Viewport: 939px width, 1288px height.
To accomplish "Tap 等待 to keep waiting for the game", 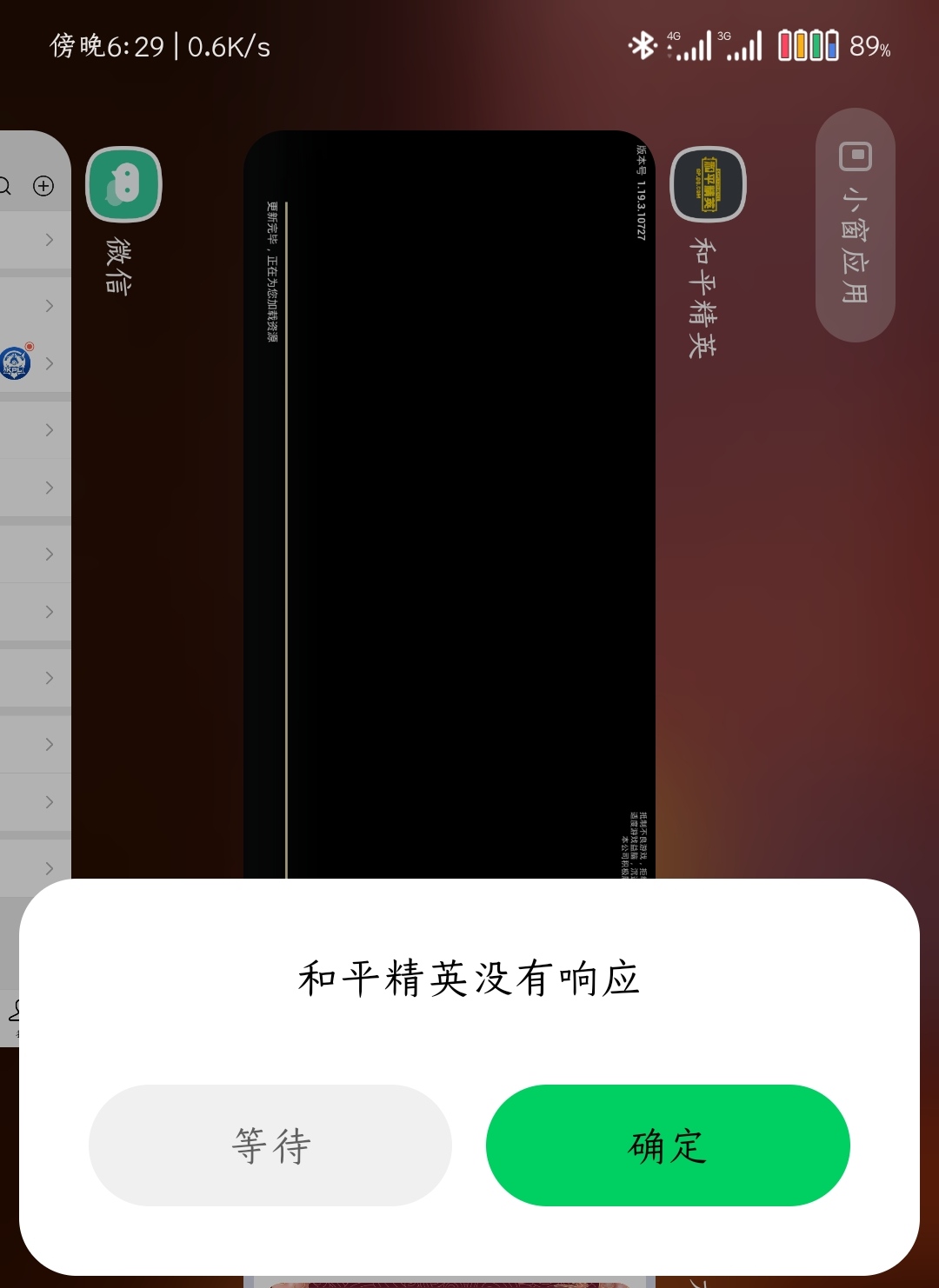I will [x=270, y=1145].
